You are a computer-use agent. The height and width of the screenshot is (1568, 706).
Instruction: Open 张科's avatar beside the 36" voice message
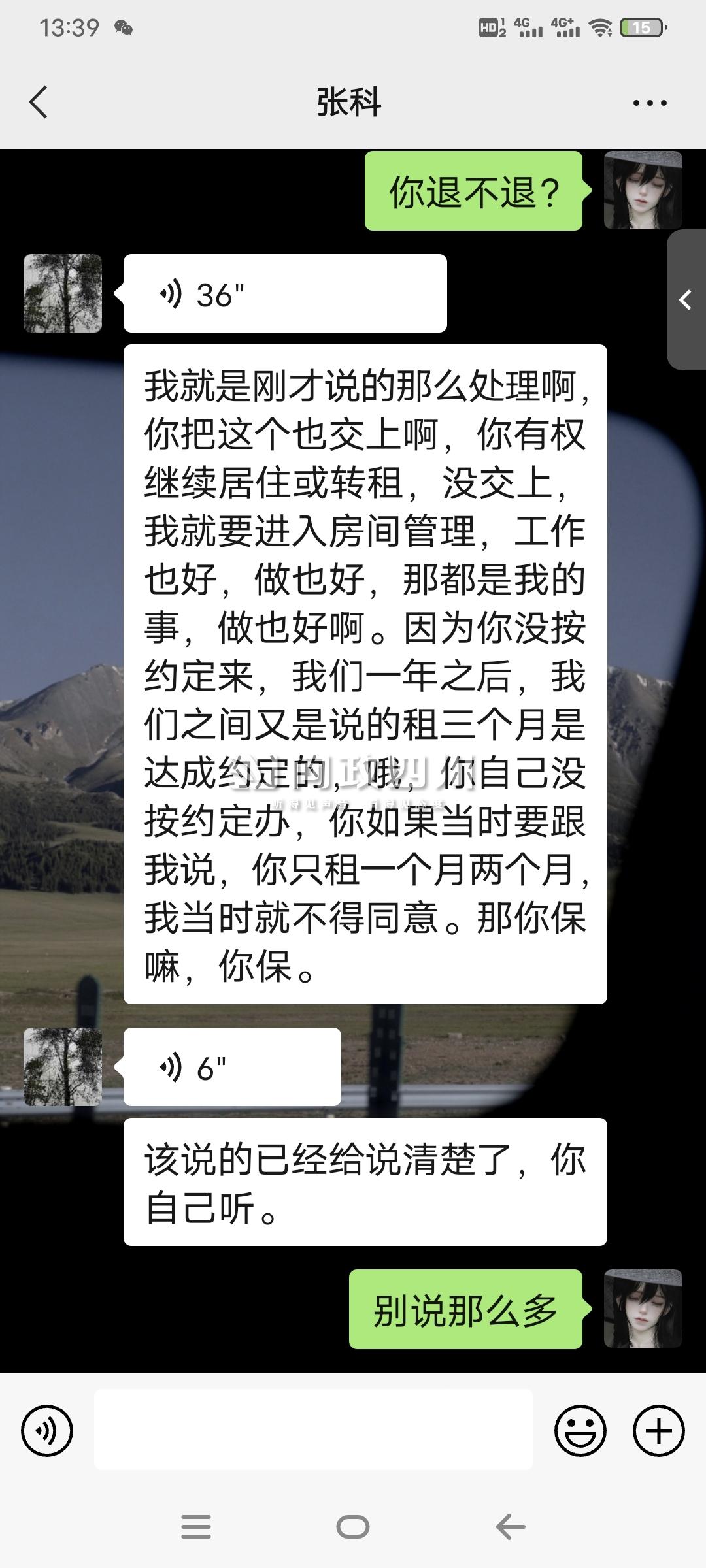(x=63, y=293)
